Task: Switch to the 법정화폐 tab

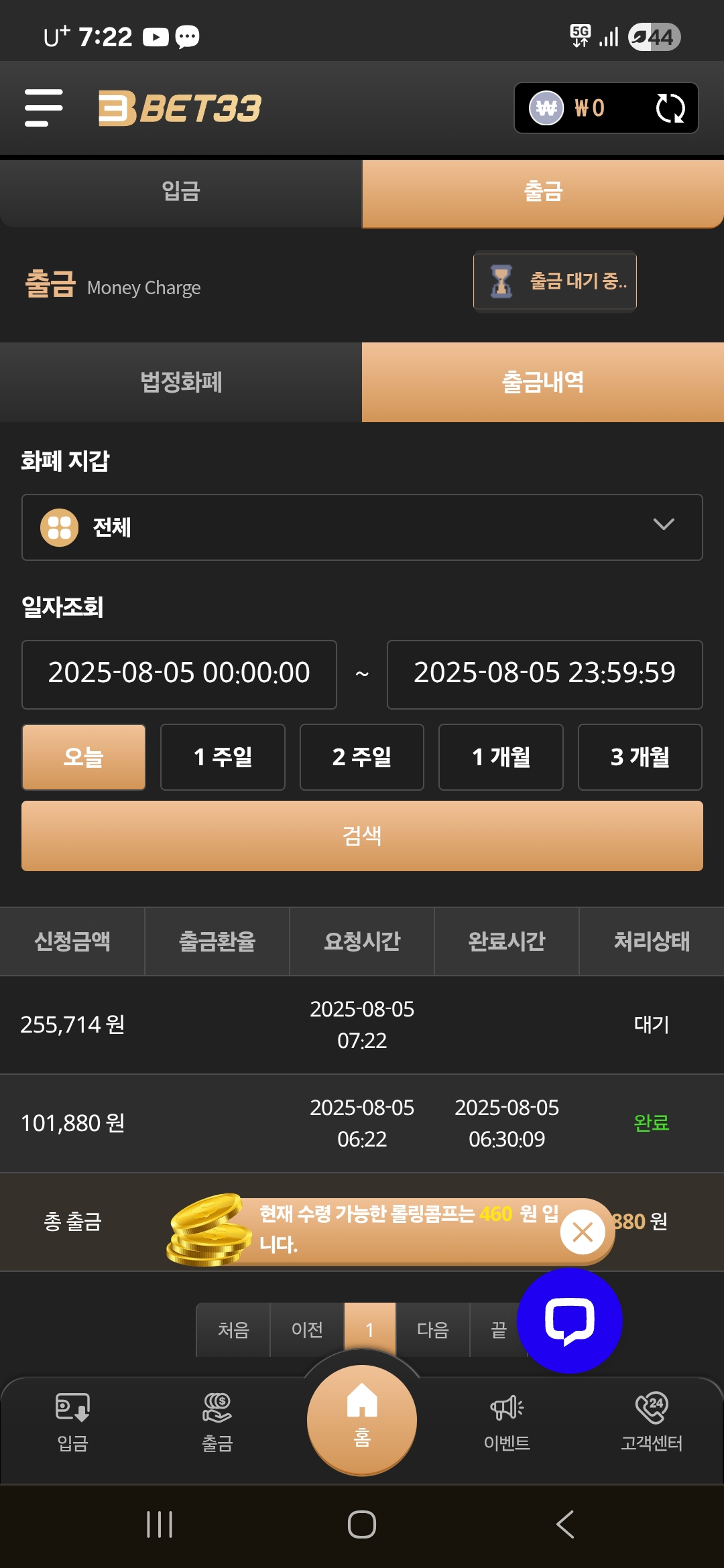Action: coord(181,383)
